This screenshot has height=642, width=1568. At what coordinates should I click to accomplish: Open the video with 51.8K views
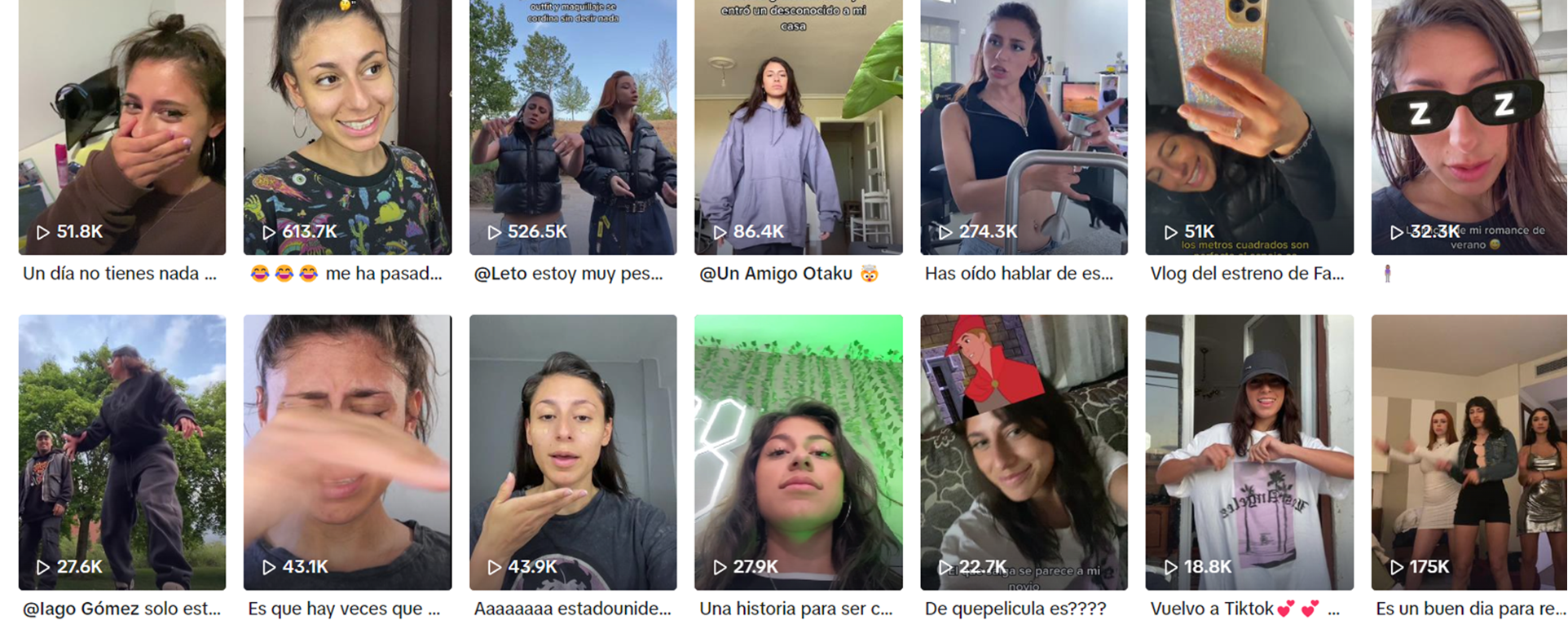pyautogui.click(x=122, y=126)
